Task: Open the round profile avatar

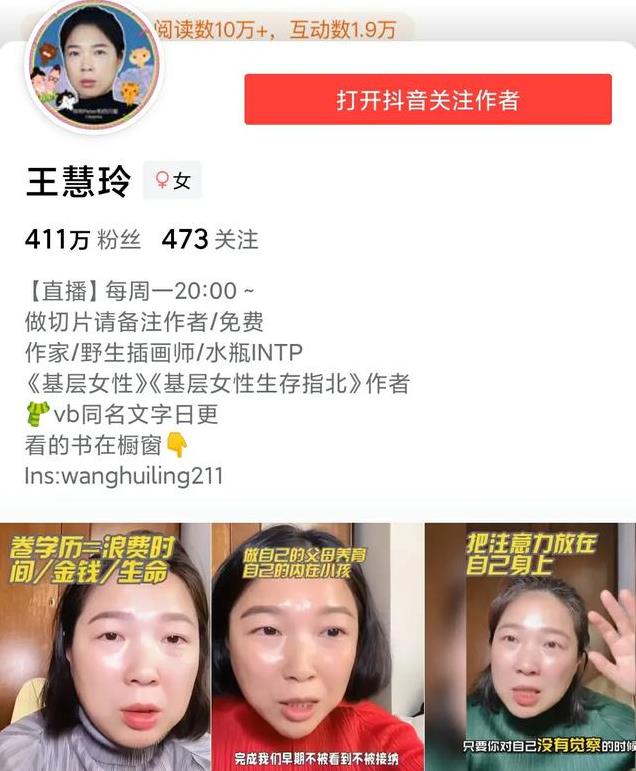Action: coord(94,65)
